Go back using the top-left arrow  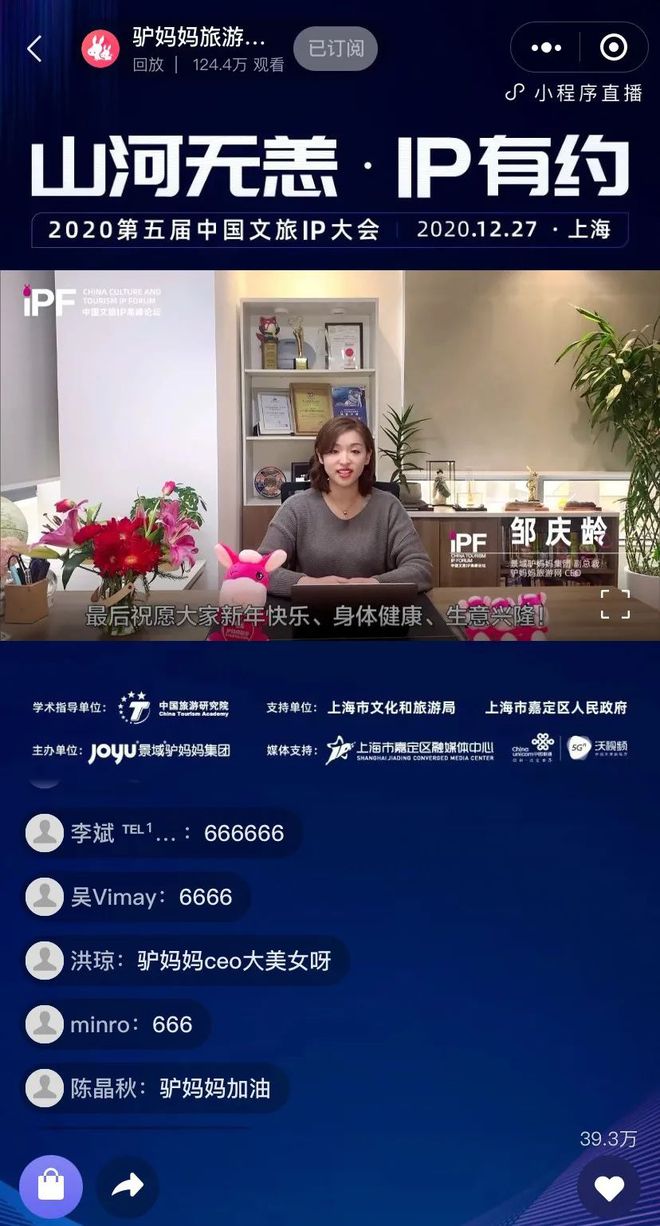[35, 48]
